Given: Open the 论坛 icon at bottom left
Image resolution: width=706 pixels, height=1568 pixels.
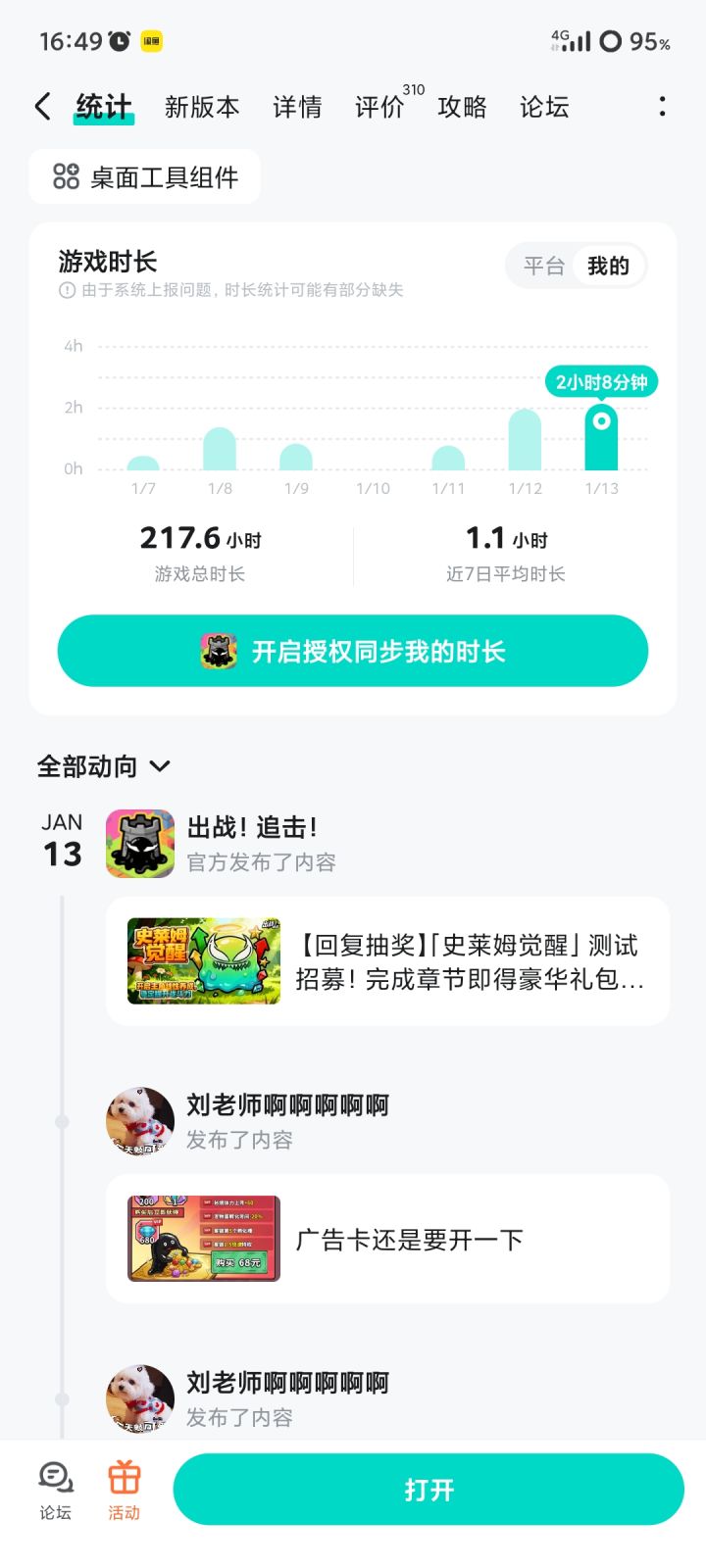Looking at the screenshot, I should tap(54, 1490).
